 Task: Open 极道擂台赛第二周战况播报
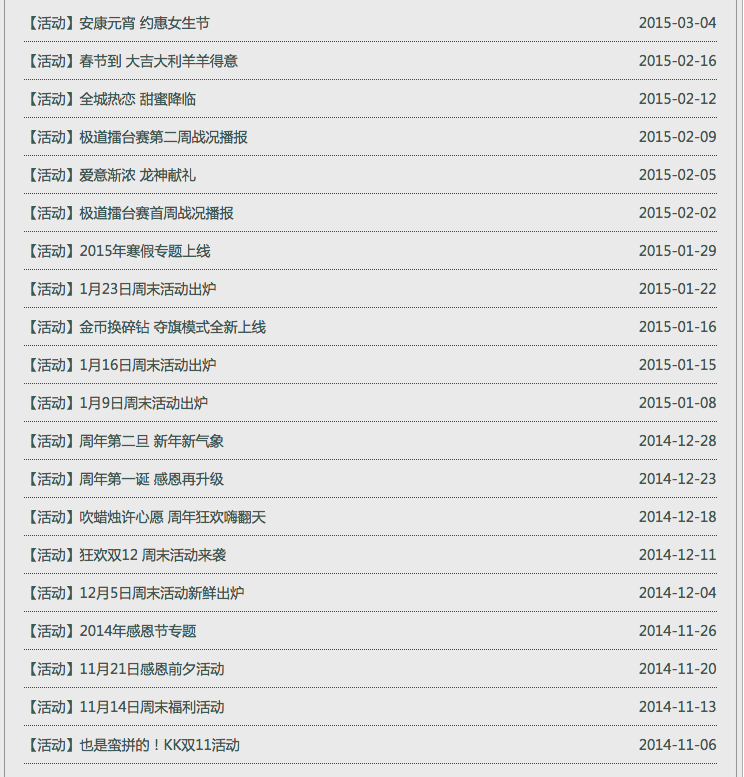point(163,137)
